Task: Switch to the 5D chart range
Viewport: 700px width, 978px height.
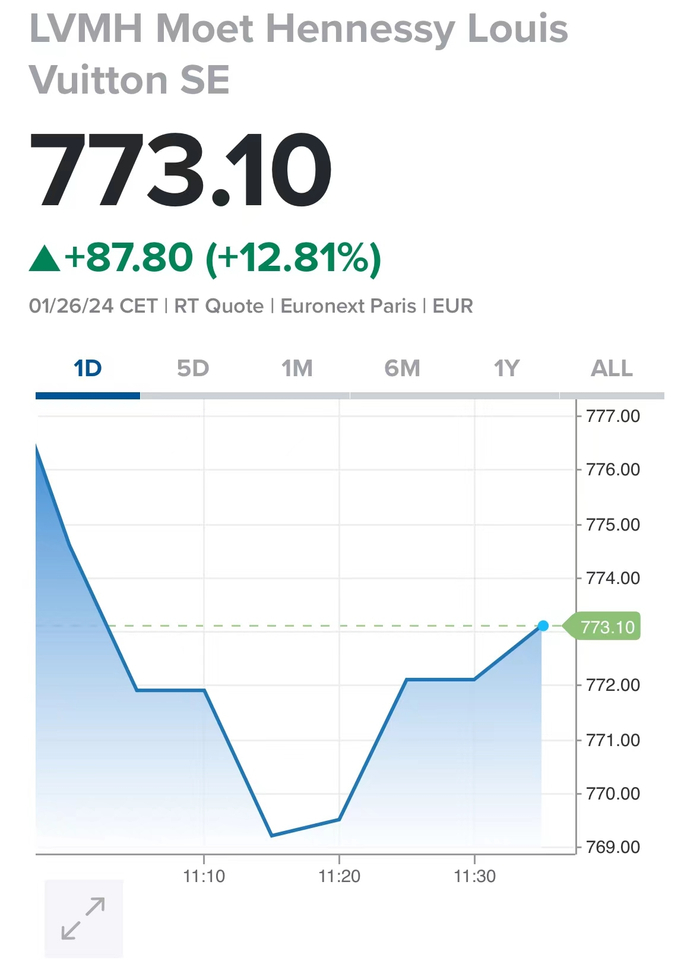Action: point(192,369)
